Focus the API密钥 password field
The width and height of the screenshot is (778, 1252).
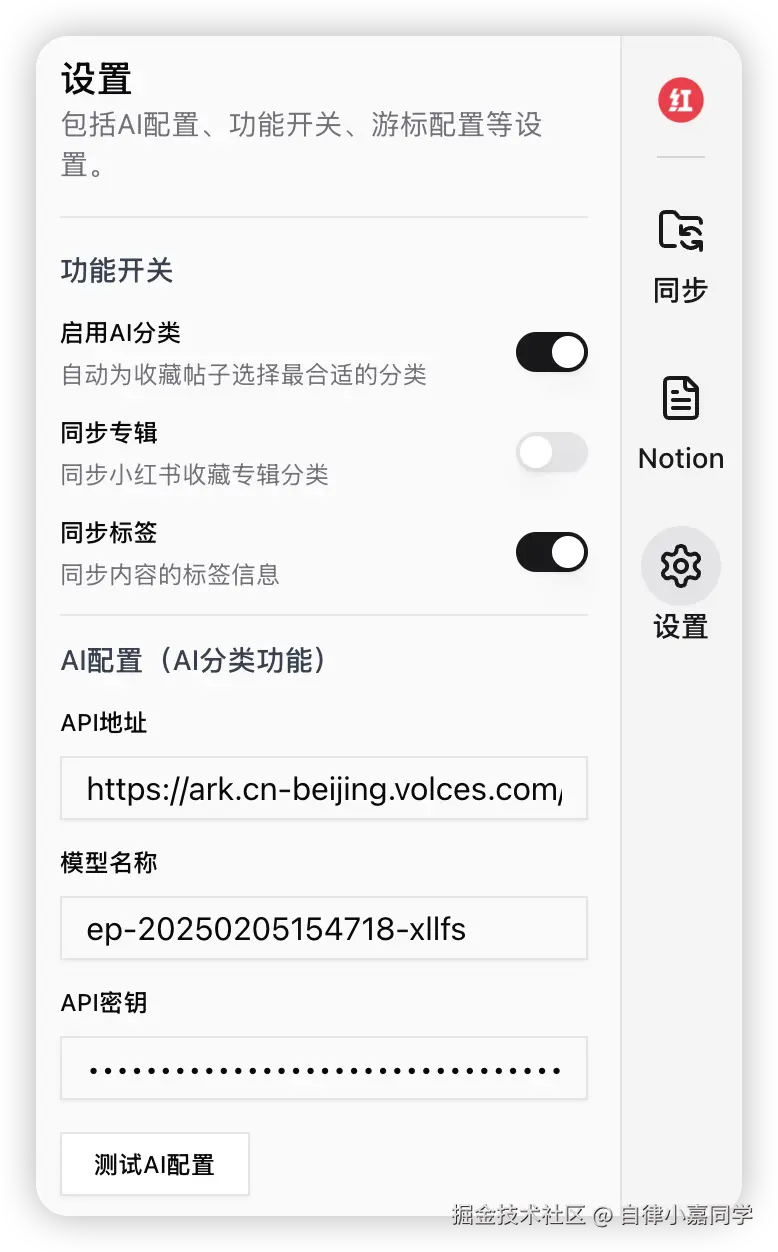(x=323, y=1068)
